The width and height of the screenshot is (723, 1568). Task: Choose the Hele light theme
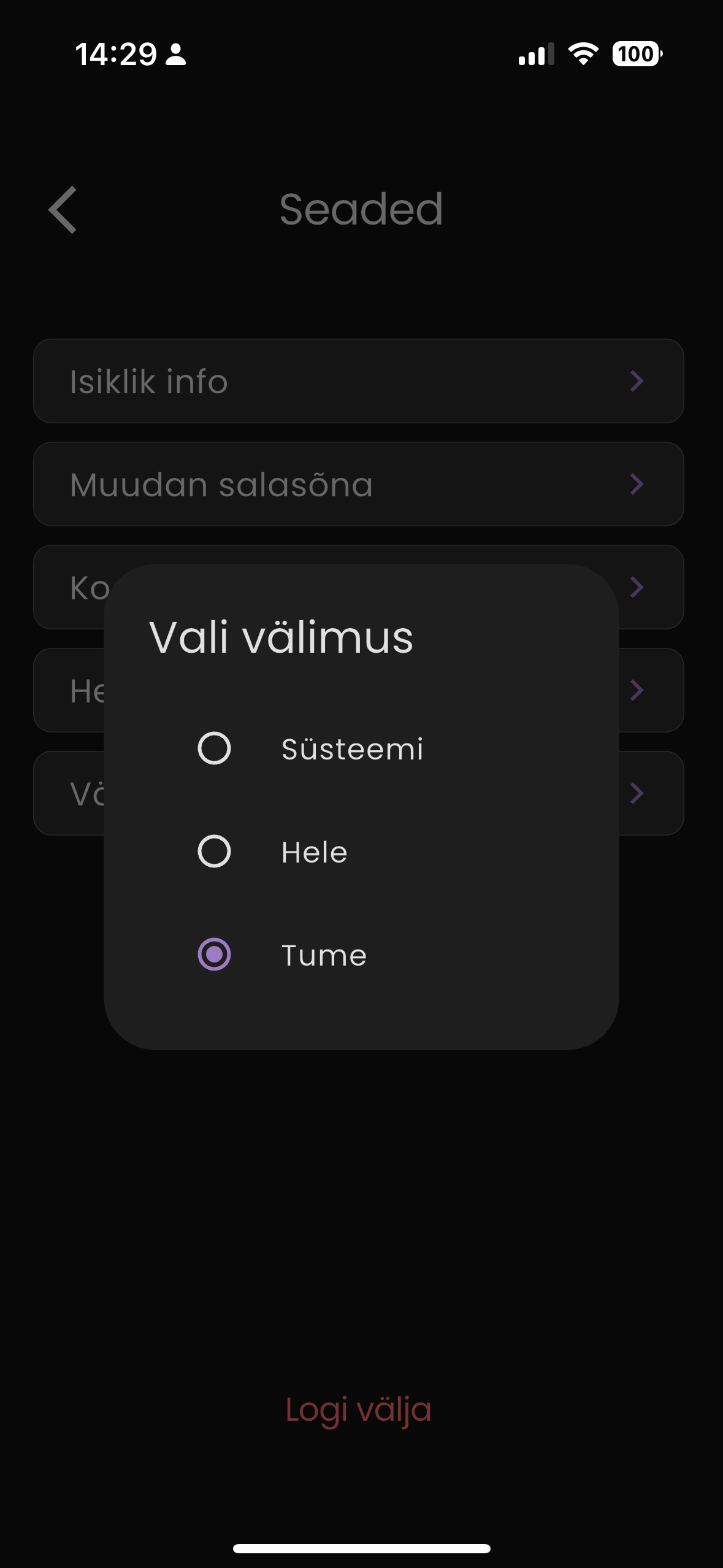(x=214, y=851)
